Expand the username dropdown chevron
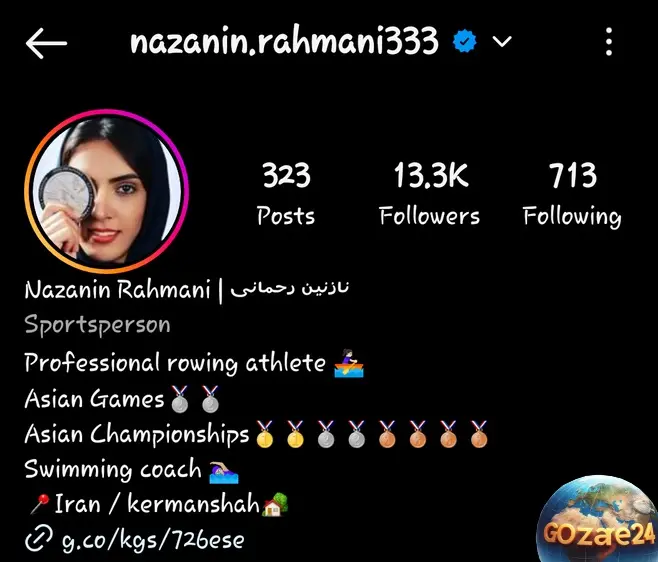This screenshot has height=562, width=658. 502,42
